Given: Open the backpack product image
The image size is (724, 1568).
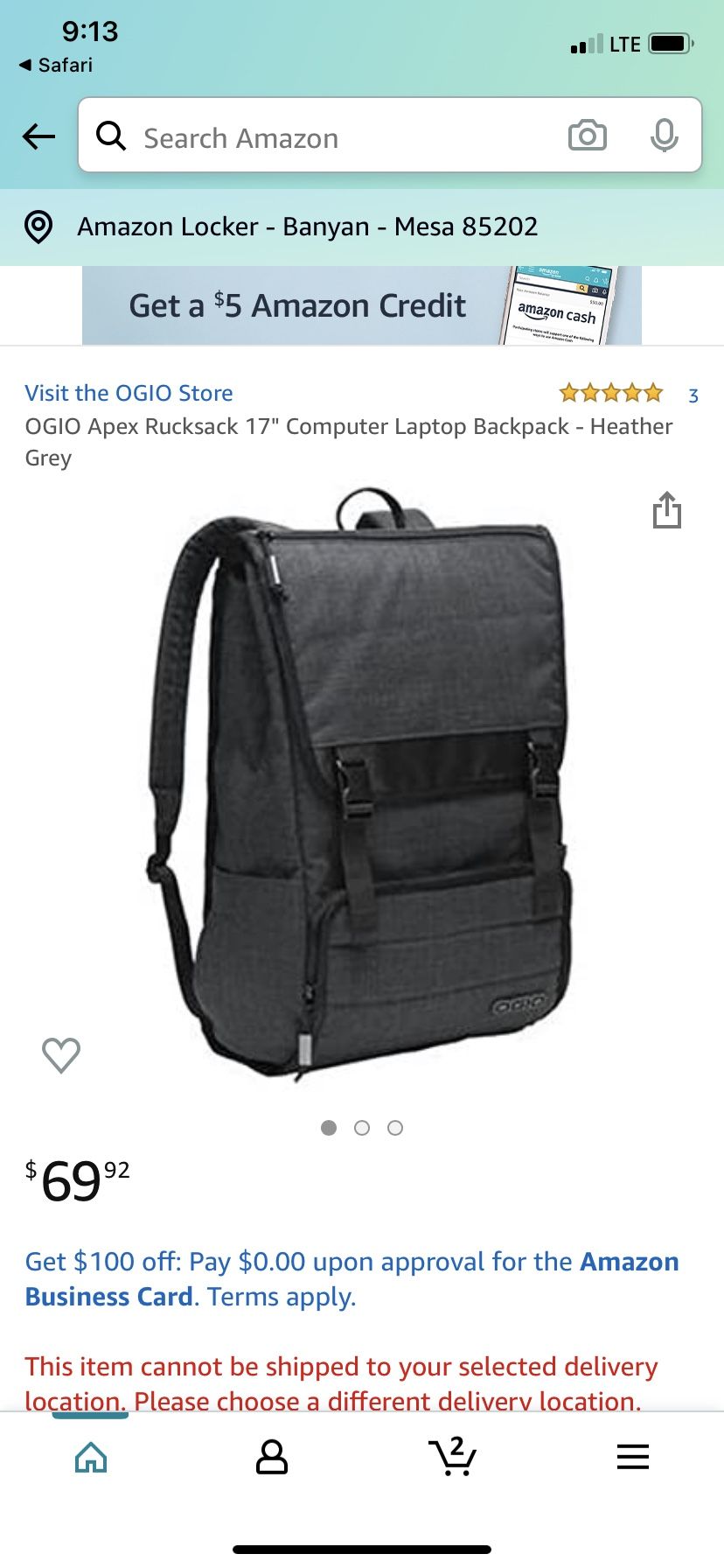Looking at the screenshot, I should tap(359, 785).
